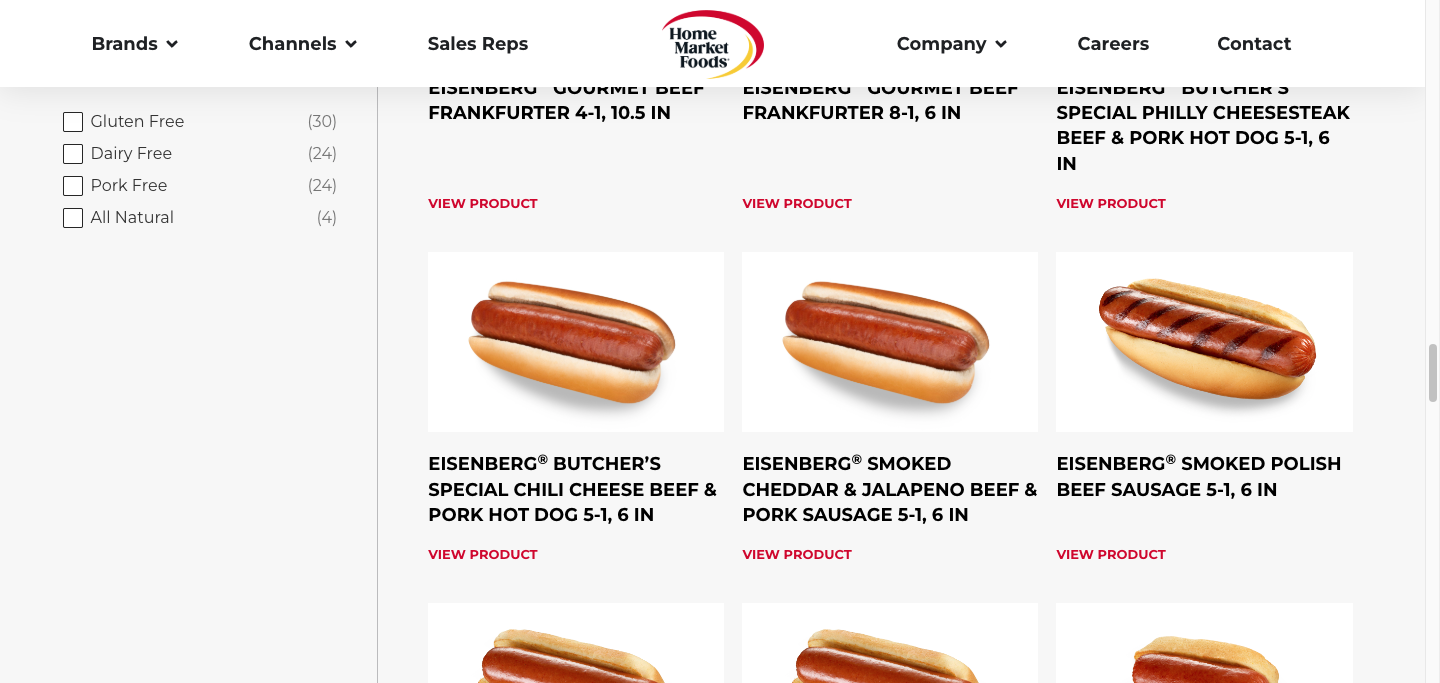Enable the Dairy Free filter
Screen dimensions: 1440x683
[73, 154]
